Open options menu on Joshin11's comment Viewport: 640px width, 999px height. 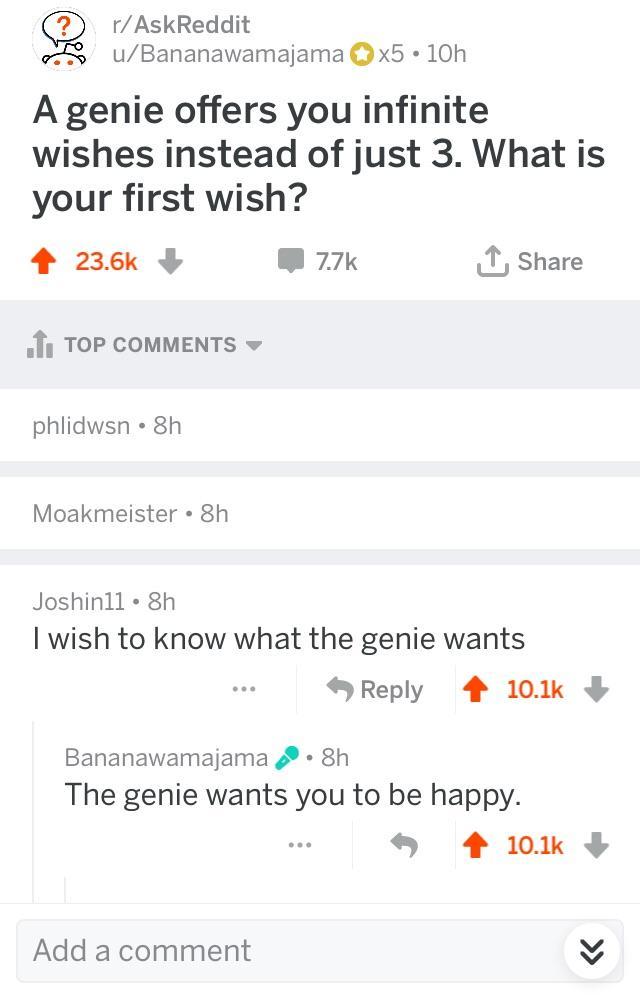click(x=243, y=689)
